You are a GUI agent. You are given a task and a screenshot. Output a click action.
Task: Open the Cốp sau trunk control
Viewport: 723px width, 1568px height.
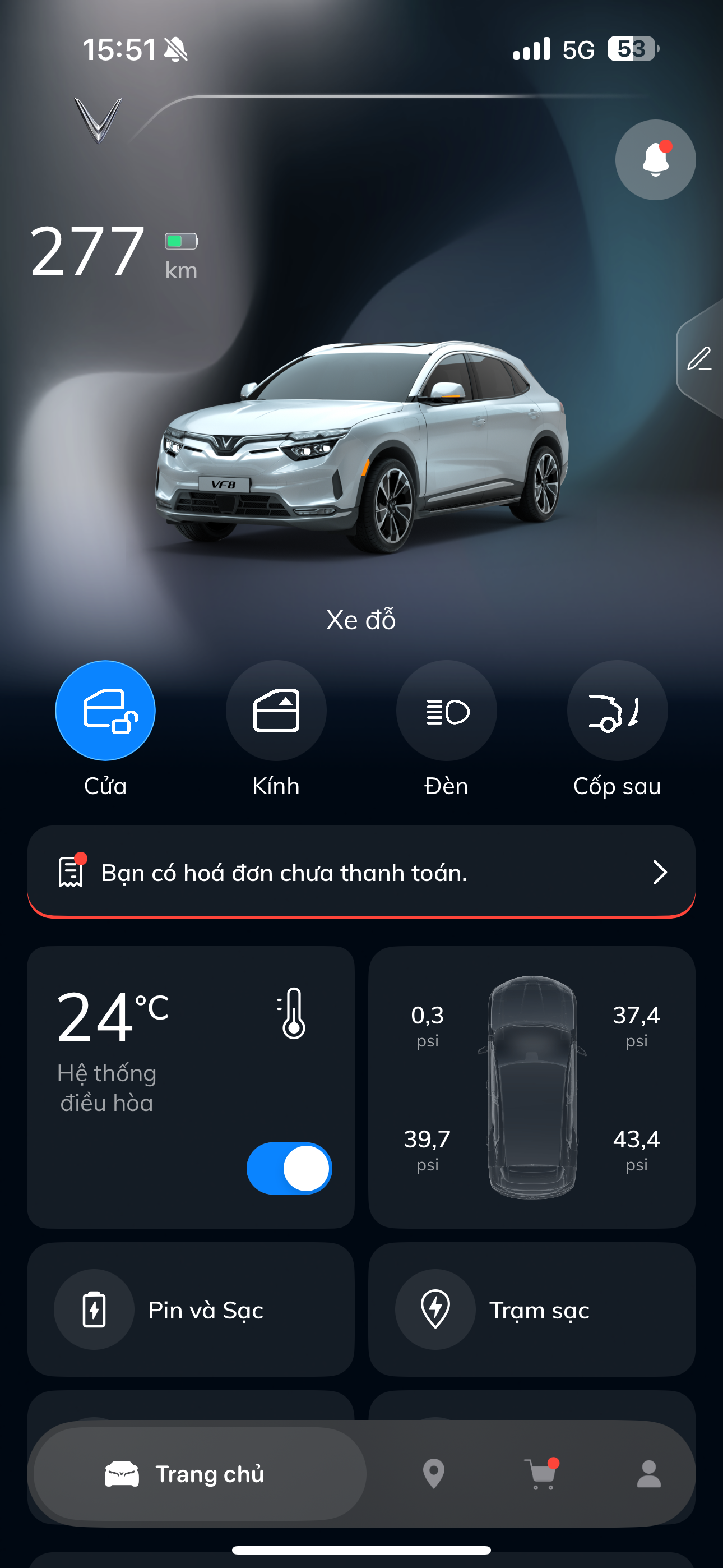[617, 711]
